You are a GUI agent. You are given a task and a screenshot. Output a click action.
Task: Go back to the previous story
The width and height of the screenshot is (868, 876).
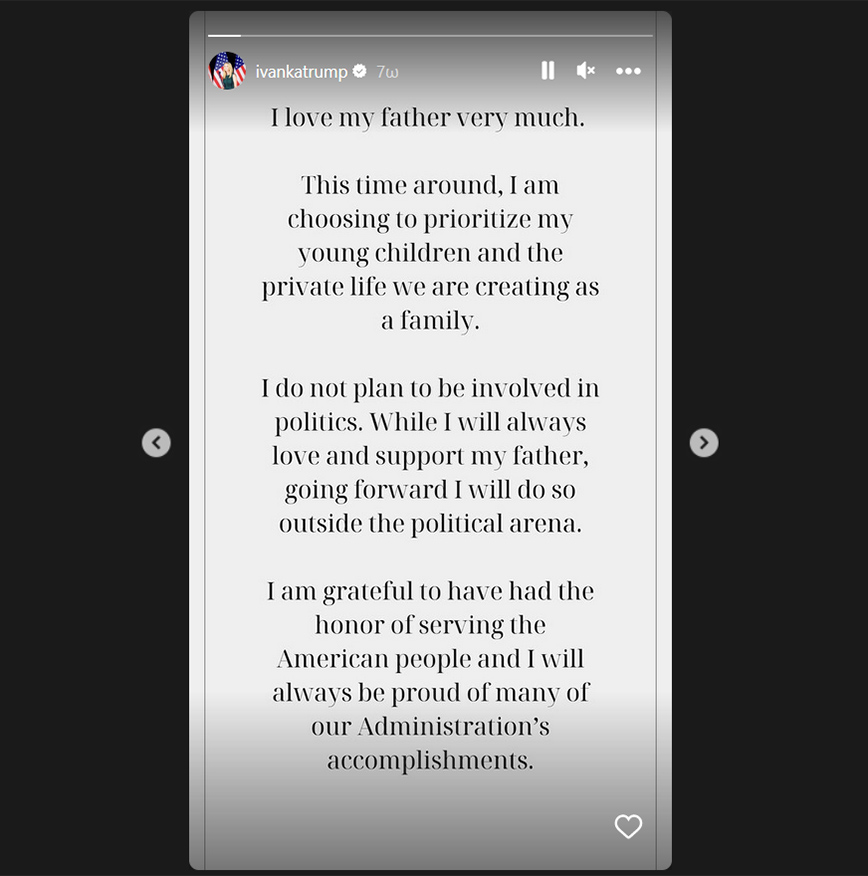(x=156, y=442)
